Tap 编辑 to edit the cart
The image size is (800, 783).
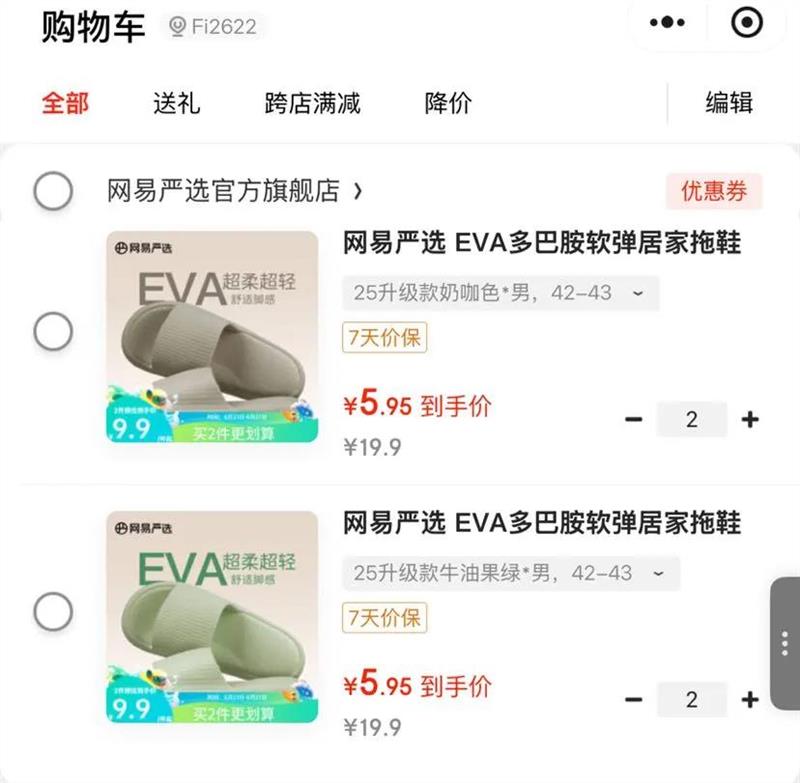(x=729, y=102)
